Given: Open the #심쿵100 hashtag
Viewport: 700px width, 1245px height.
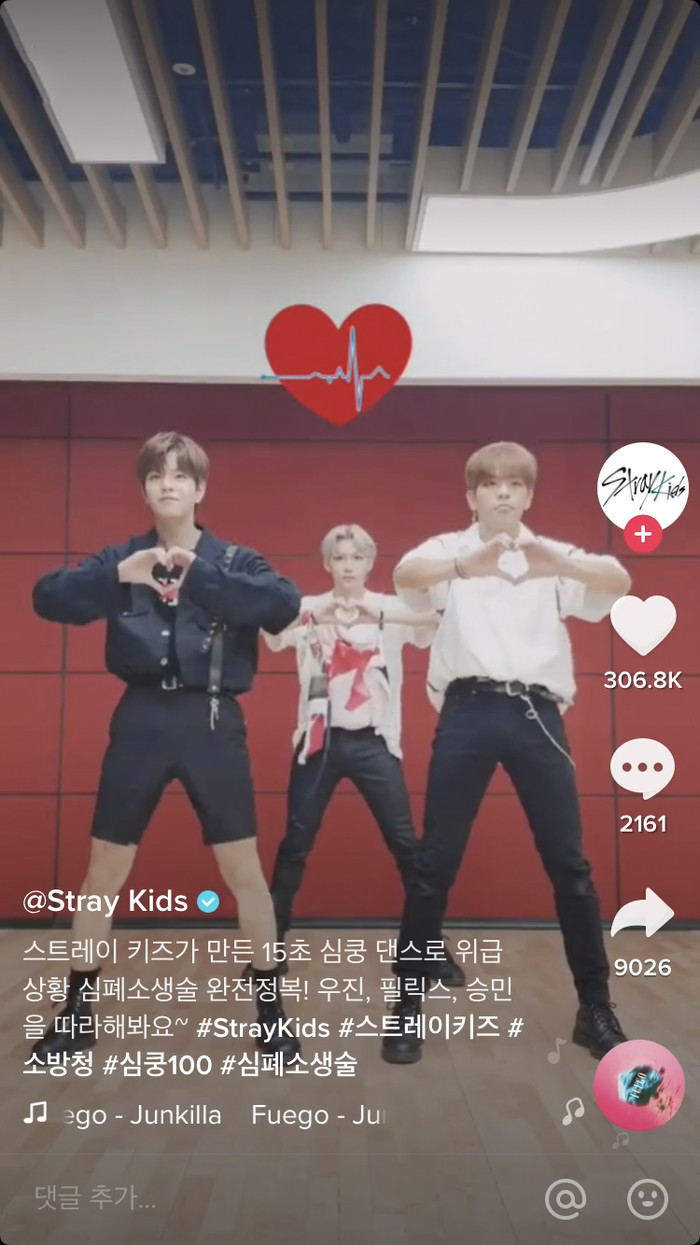Looking at the screenshot, I should 157,1065.
